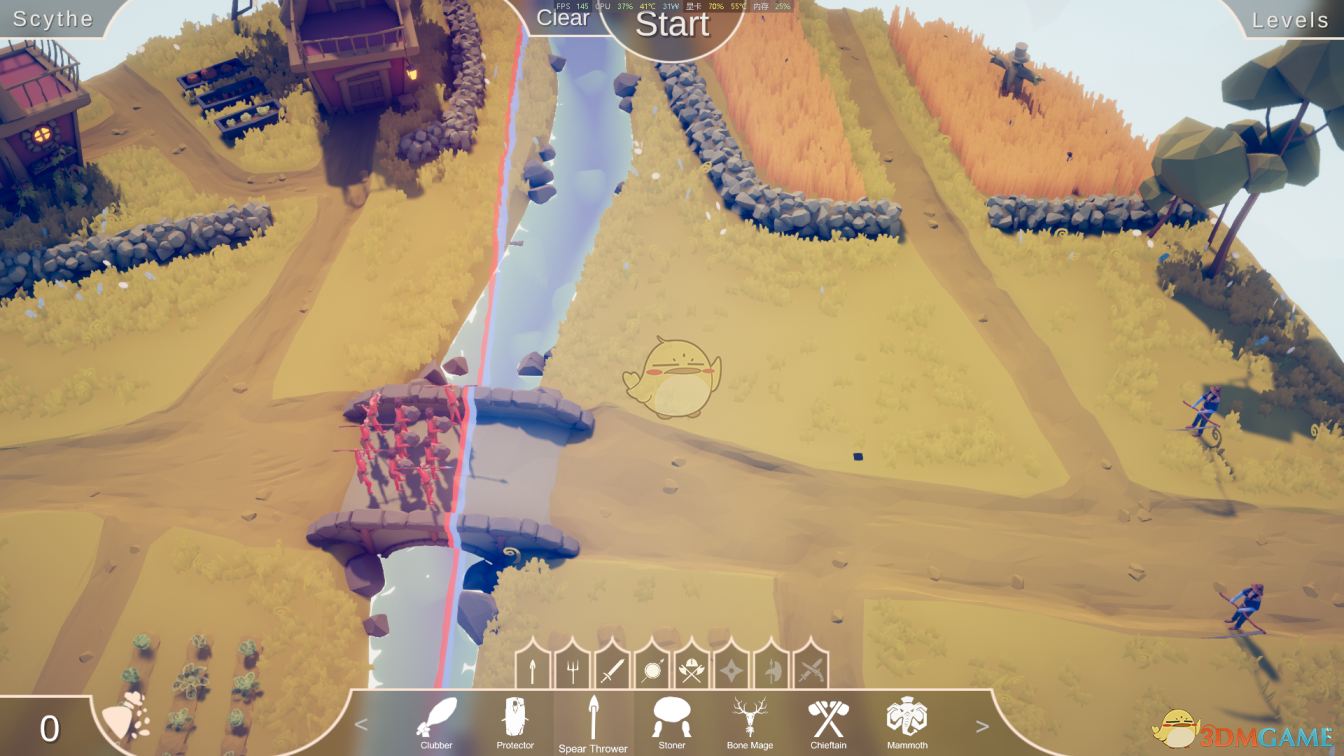Select the Mammoth unit

click(x=907, y=722)
